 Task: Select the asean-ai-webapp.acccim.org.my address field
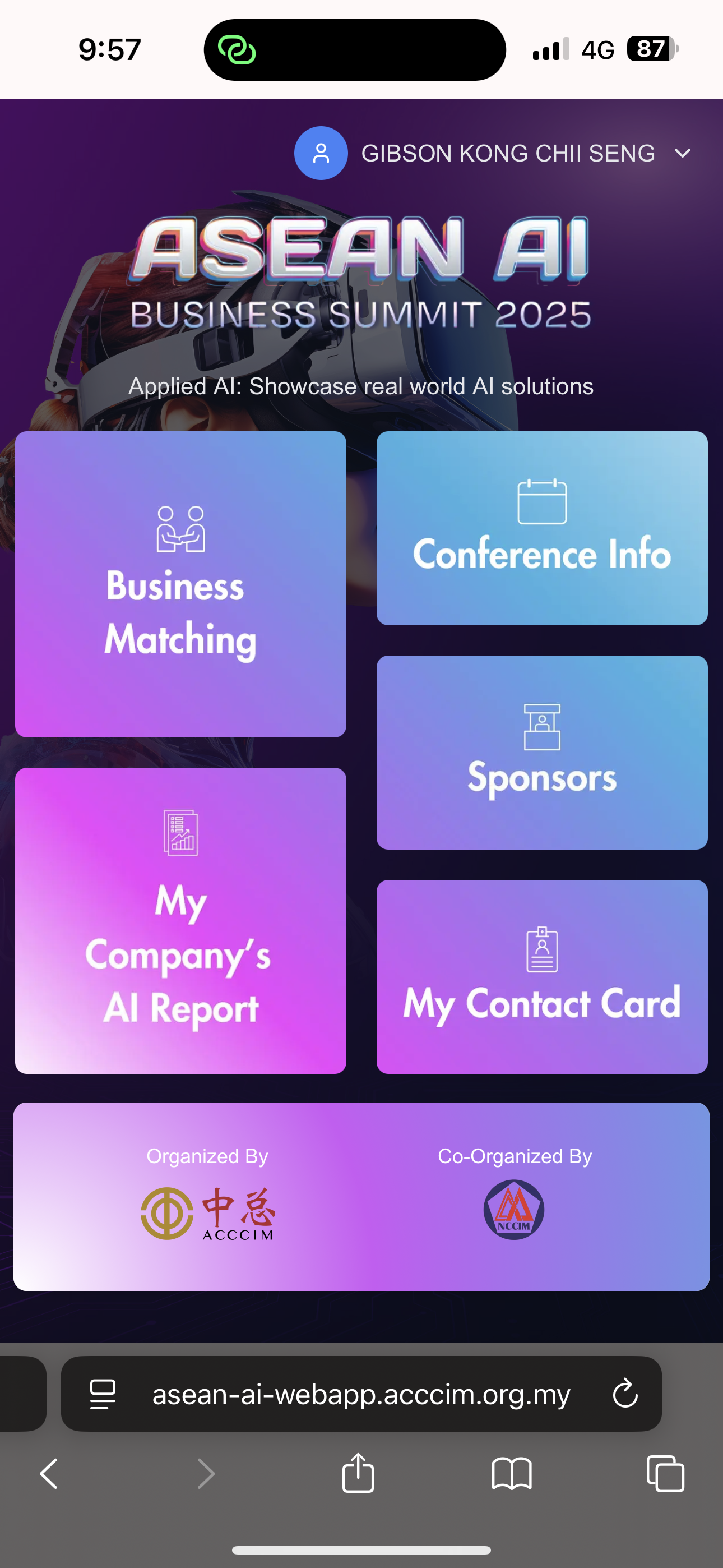361,1394
